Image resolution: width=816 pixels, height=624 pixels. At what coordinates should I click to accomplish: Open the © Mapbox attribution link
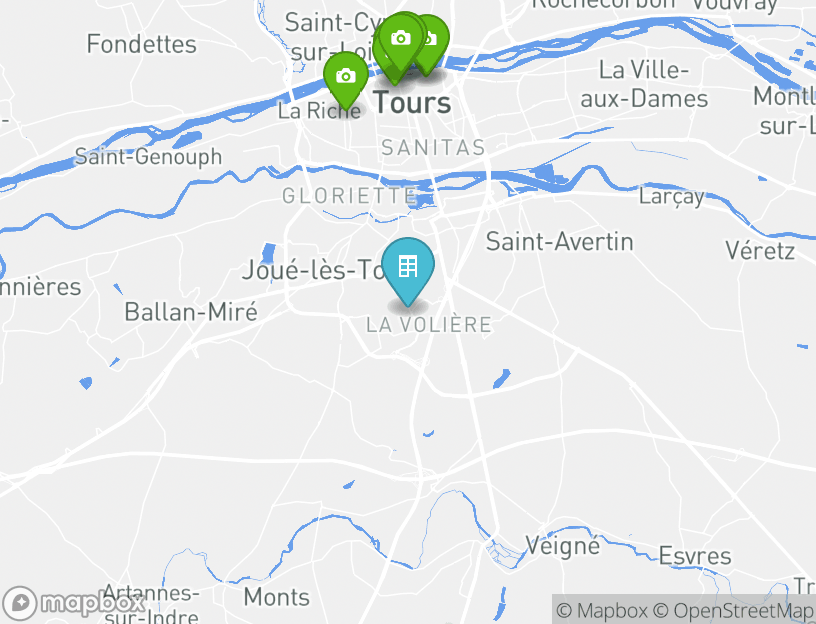(x=602, y=610)
